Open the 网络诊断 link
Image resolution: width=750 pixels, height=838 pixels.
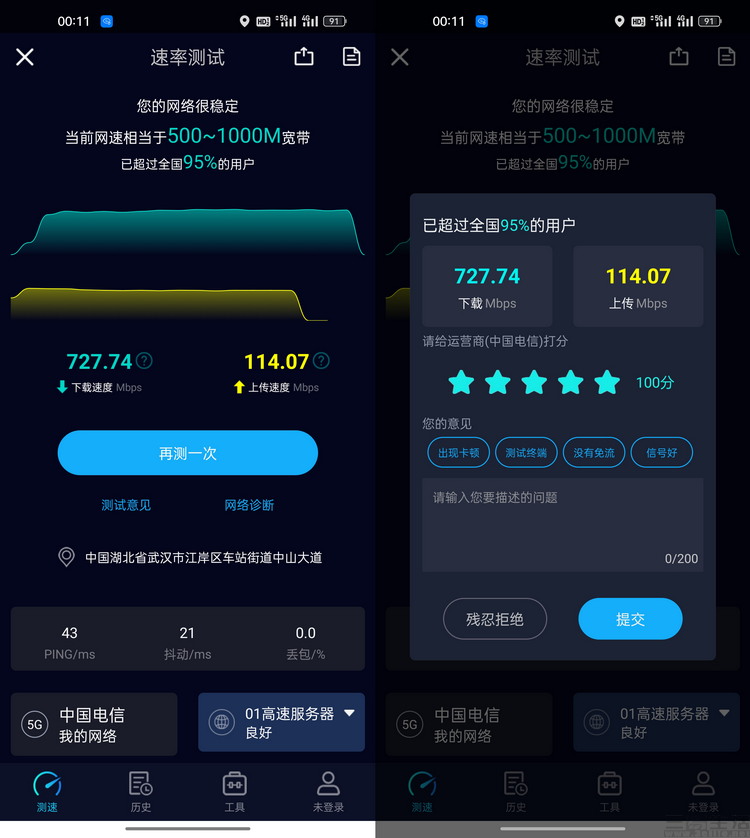click(249, 505)
